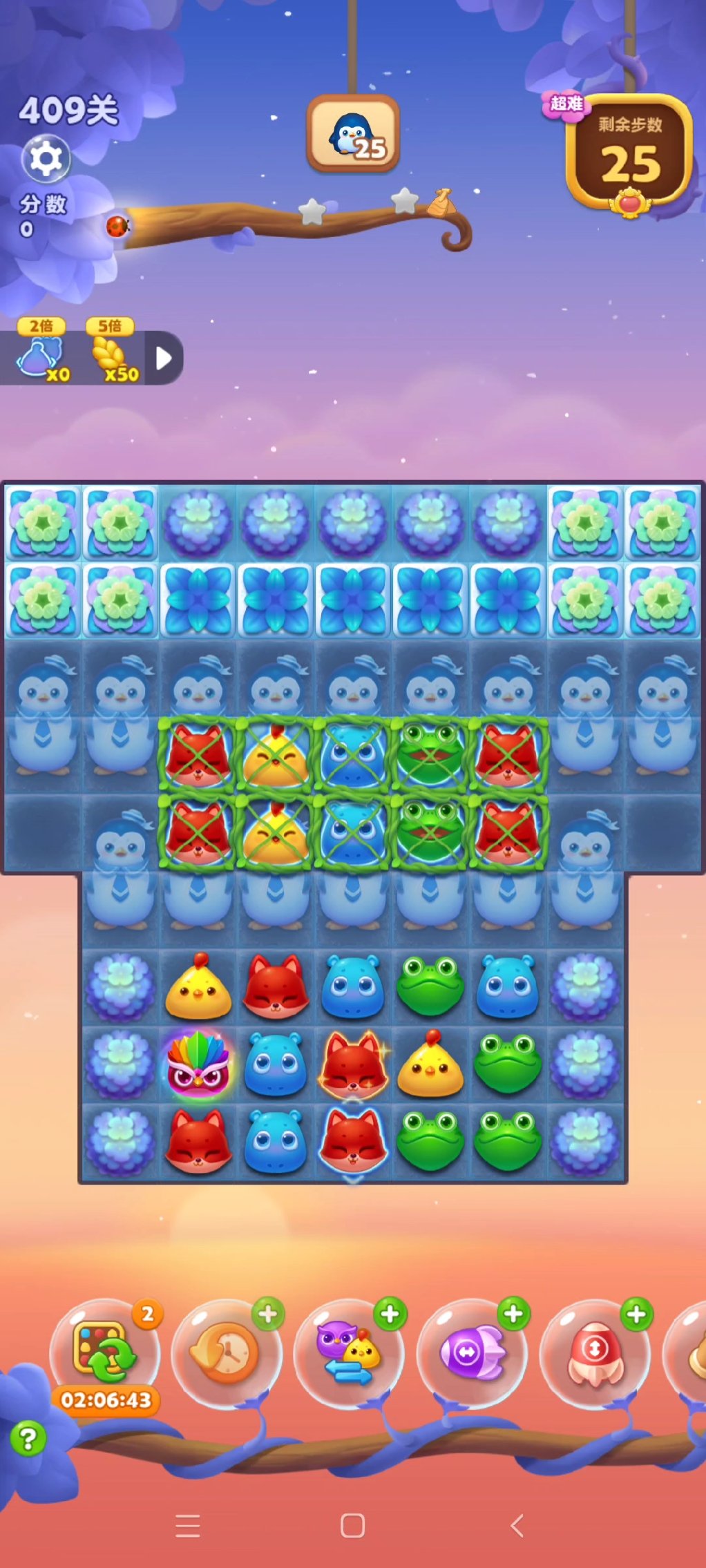Activate the red vertical rocket booster
This screenshot has height=1568, width=706.
(x=595, y=1354)
